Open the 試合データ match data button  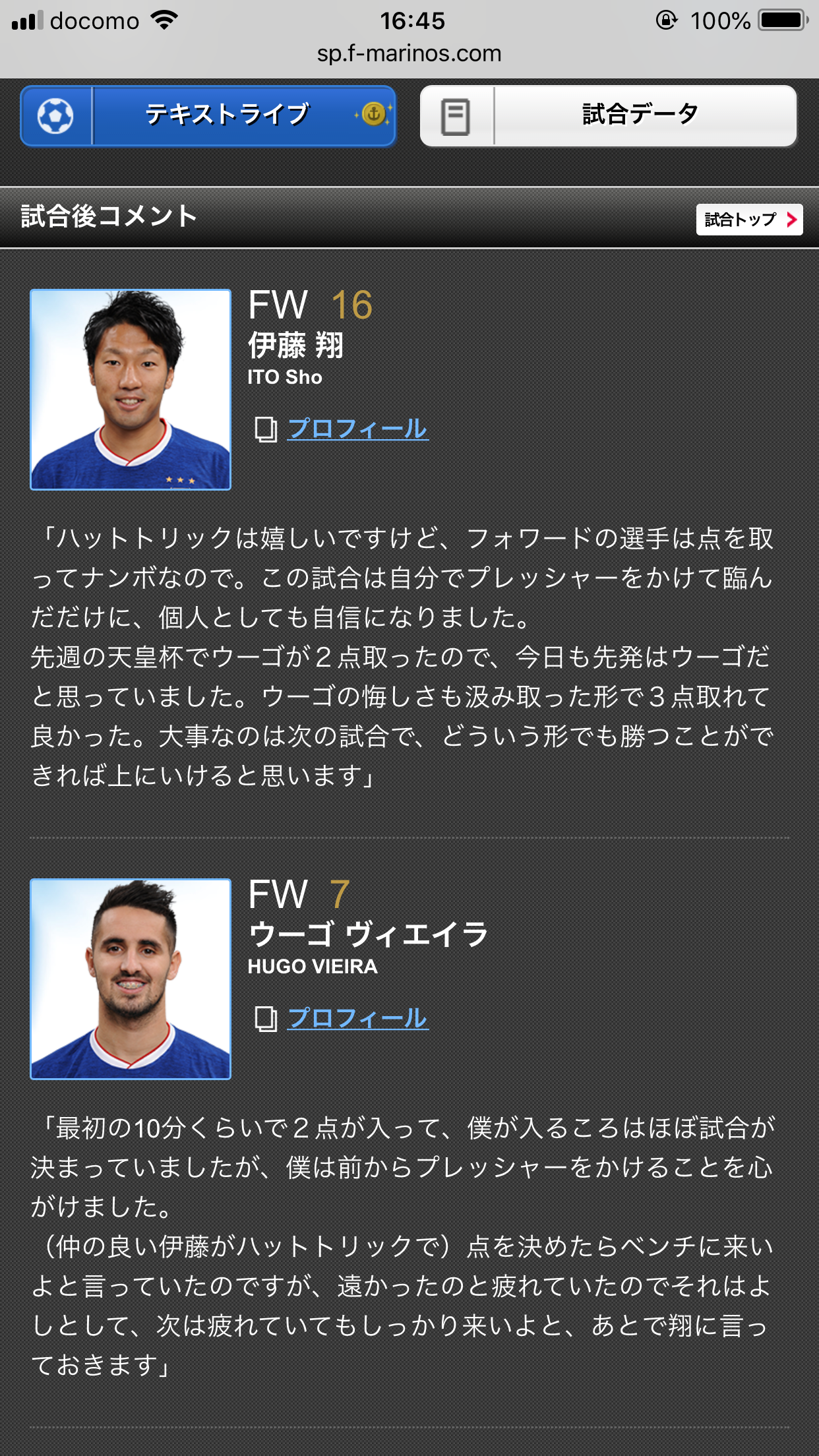[608, 115]
